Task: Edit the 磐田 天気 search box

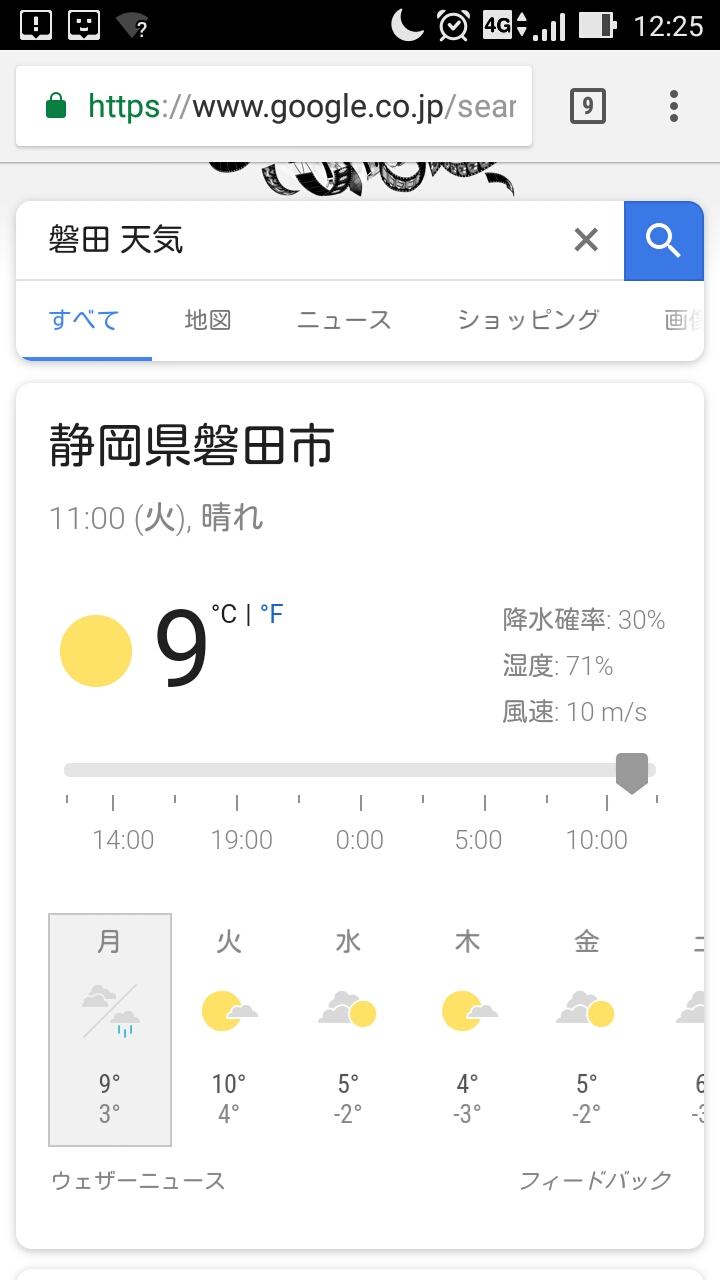Action: pyautogui.click(x=300, y=241)
